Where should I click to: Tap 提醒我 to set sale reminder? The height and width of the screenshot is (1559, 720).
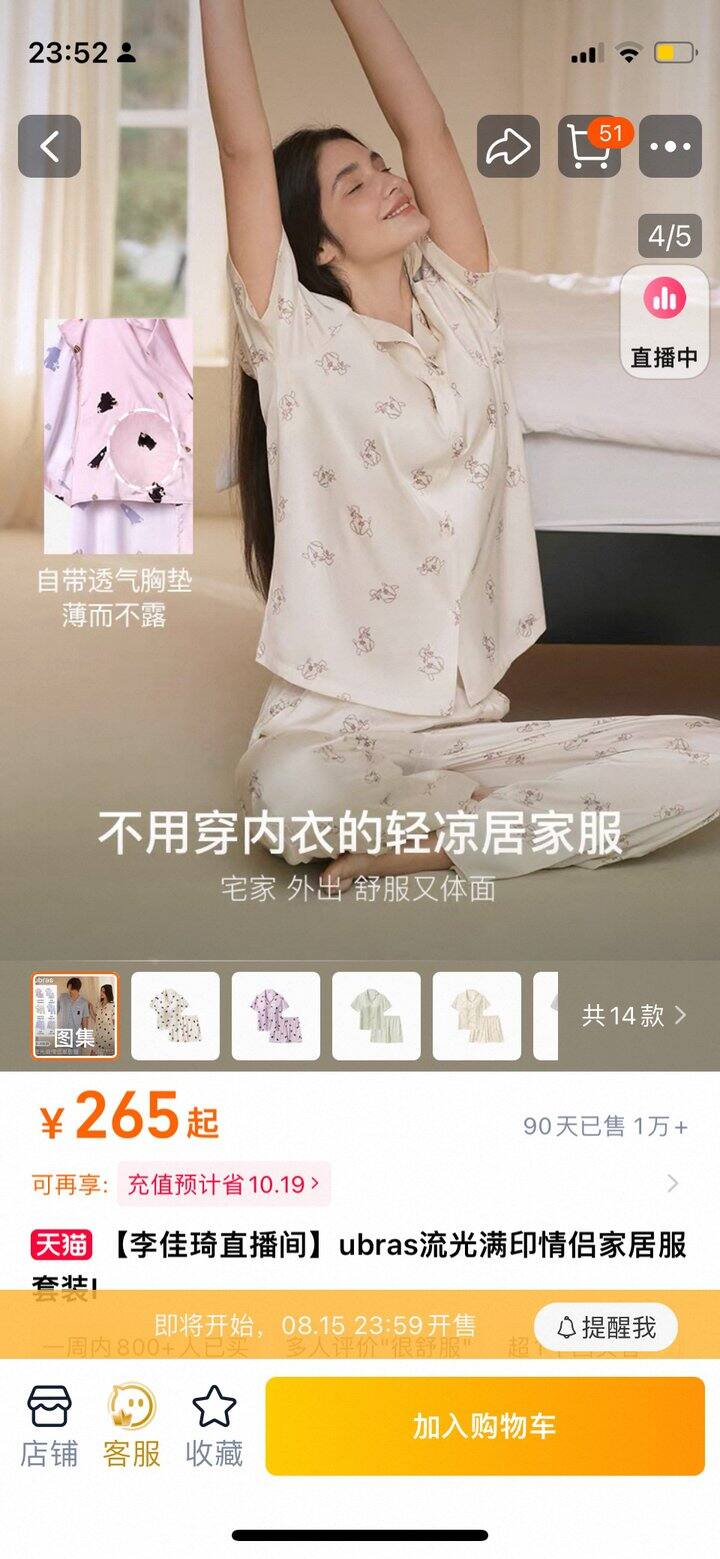click(x=606, y=1327)
